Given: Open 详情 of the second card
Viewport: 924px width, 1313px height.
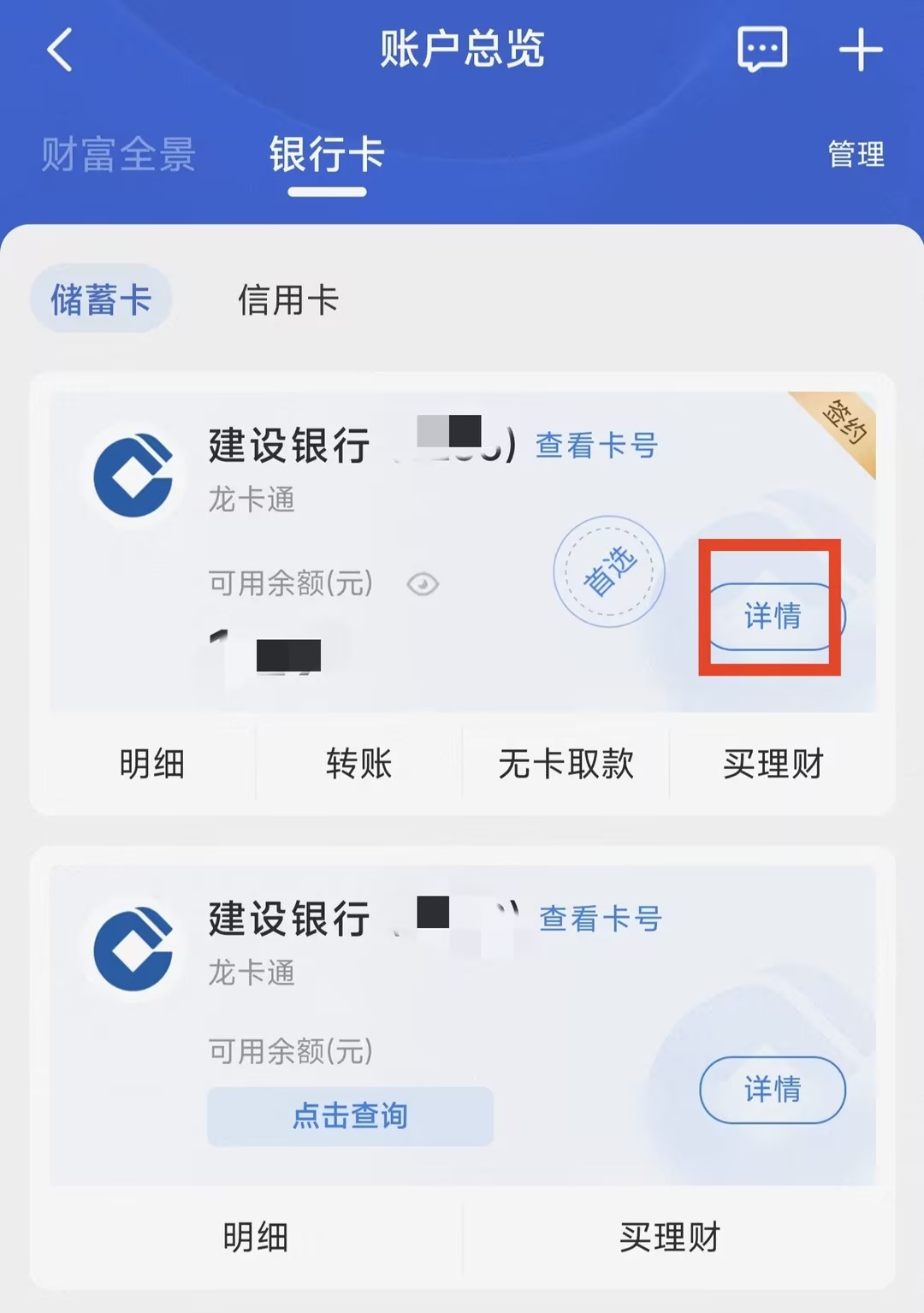Looking at the screenshot, I should click(773, 1089).
